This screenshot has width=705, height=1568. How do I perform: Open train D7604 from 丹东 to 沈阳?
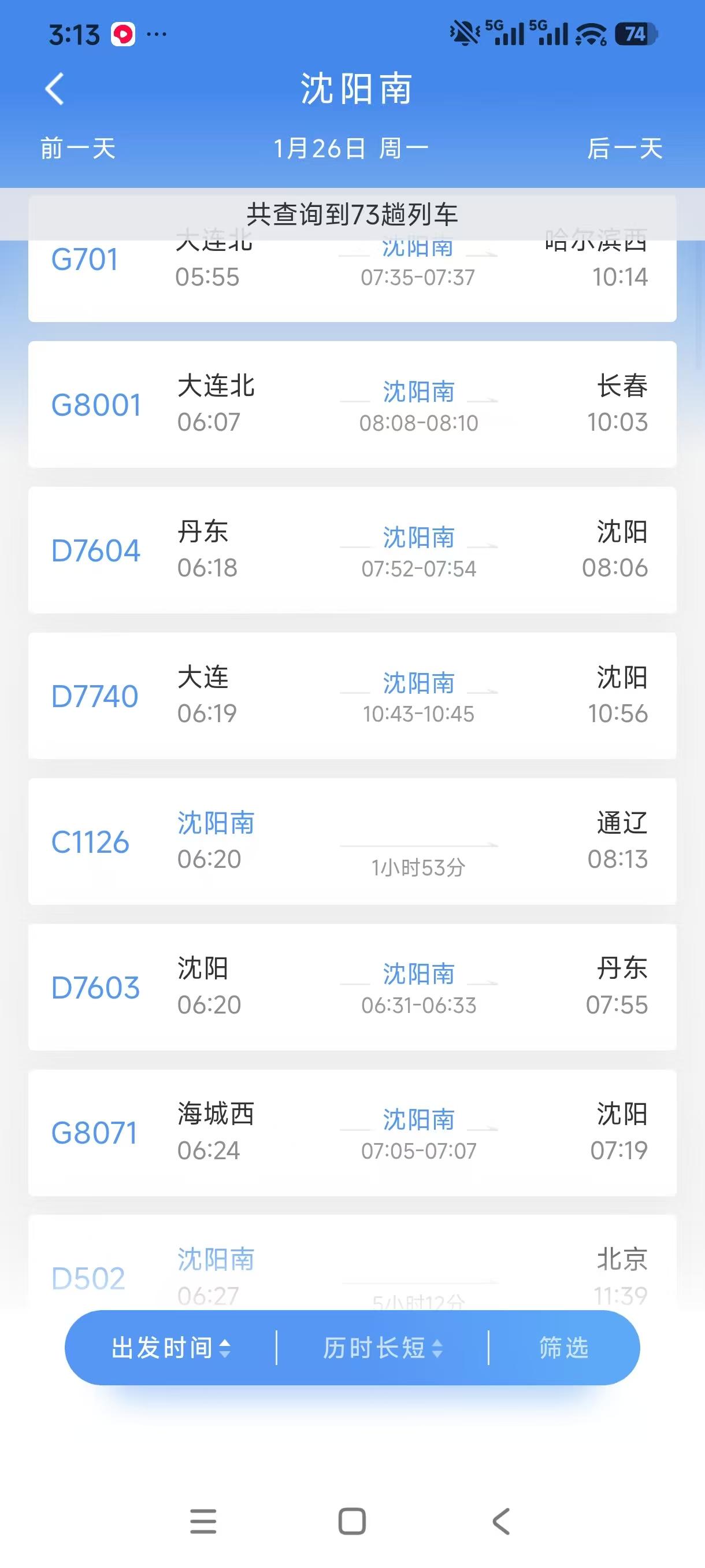click(x=352, y=550)
